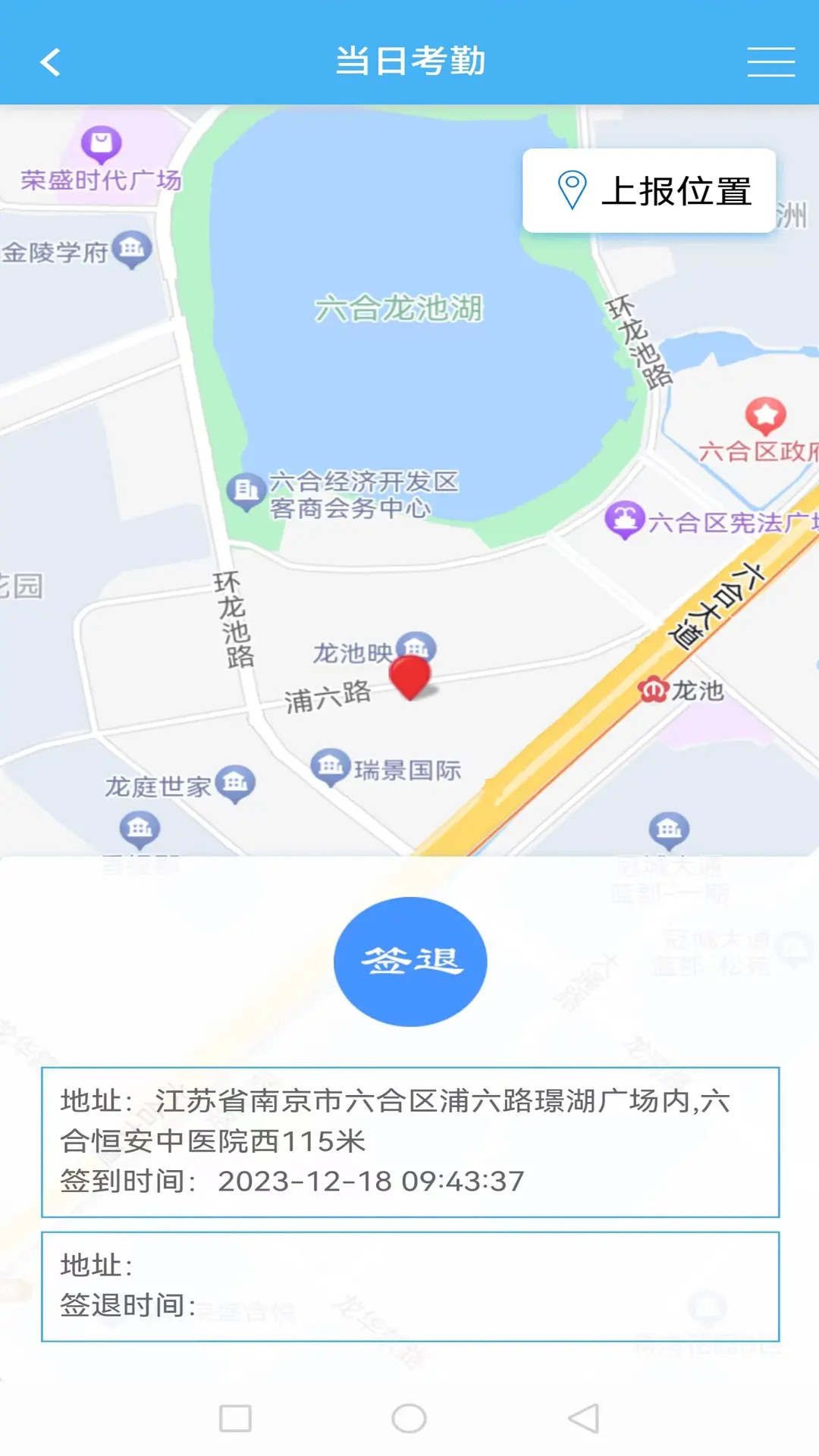
Task: Tap the 龙池 metro station icon
Action: click(x=653, y=690)
